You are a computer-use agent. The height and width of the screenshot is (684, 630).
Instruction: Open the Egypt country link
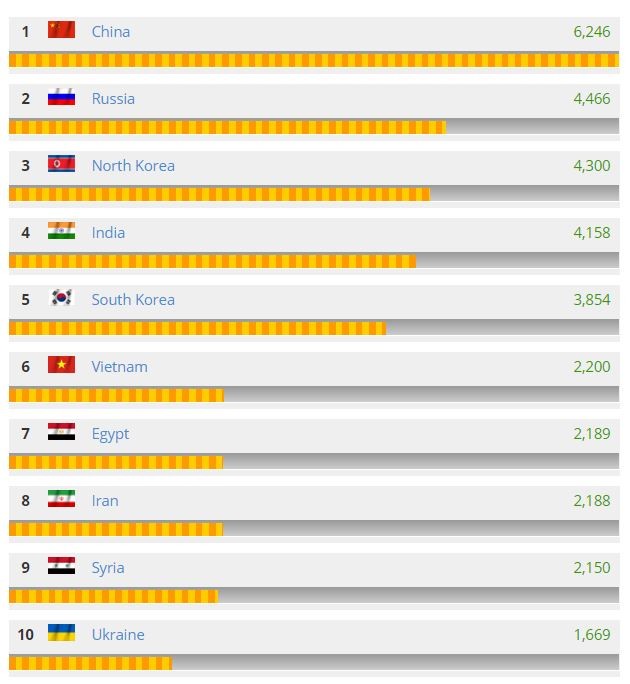[x=110, y=433]
